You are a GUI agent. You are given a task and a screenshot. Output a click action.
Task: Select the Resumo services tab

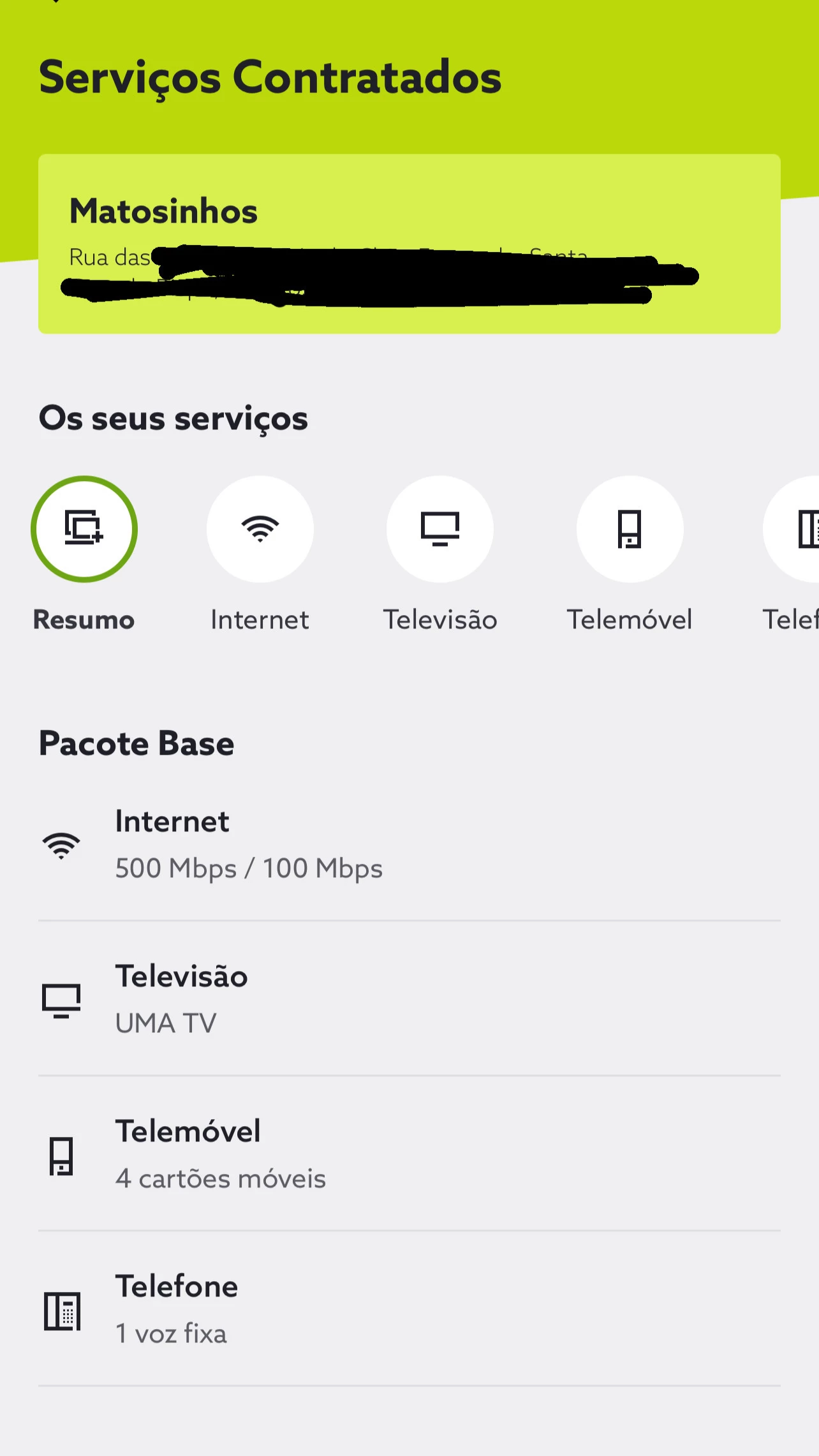click(x=84, y=529)
